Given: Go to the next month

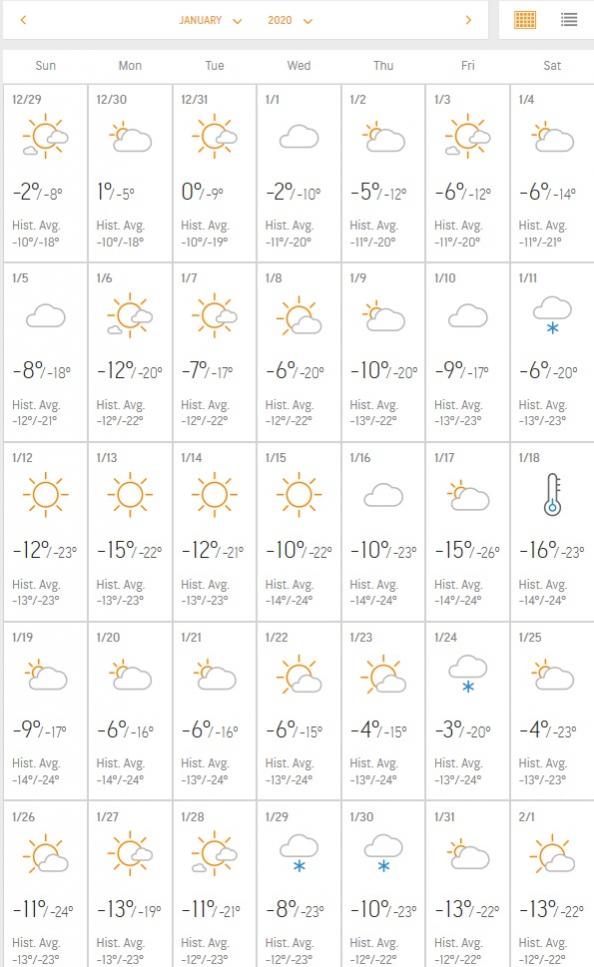Looking at the screenshot, I should point(468,20).
